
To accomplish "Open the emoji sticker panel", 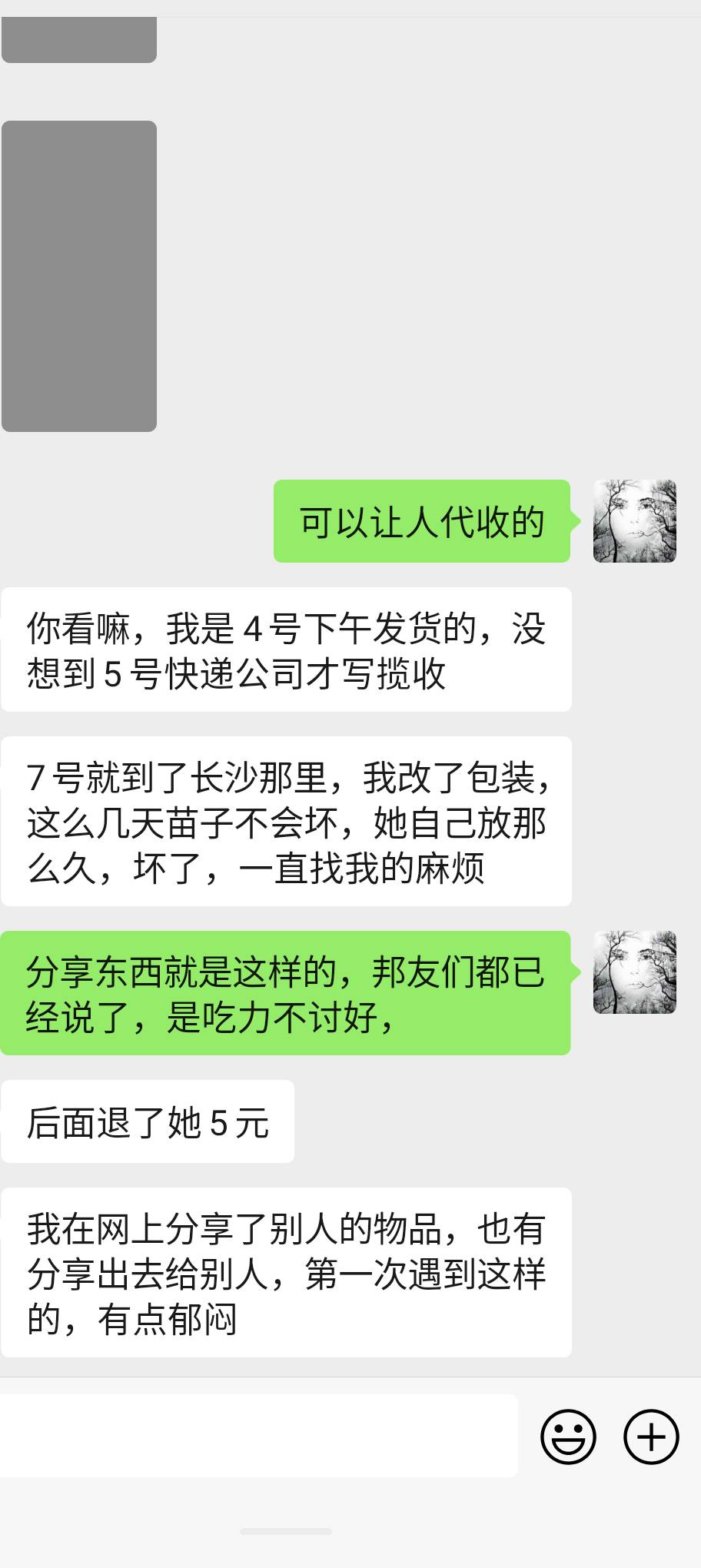I will coord(568,1437).
